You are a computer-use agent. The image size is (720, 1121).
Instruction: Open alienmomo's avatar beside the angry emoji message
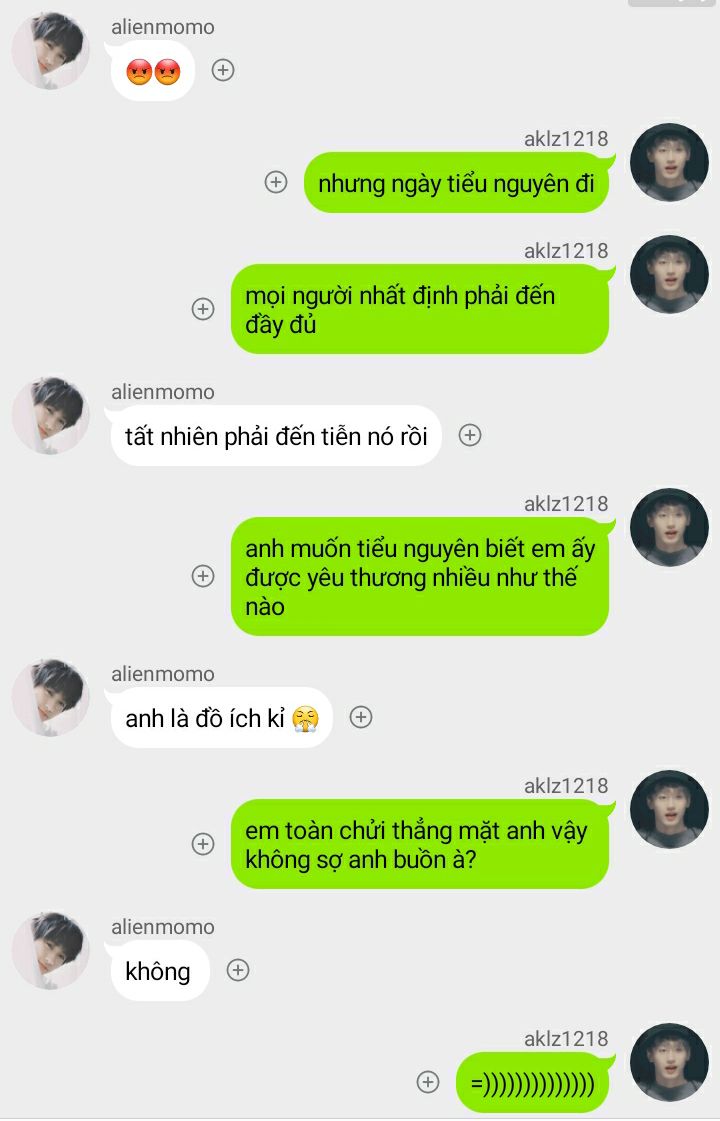(x=50, y=52)
